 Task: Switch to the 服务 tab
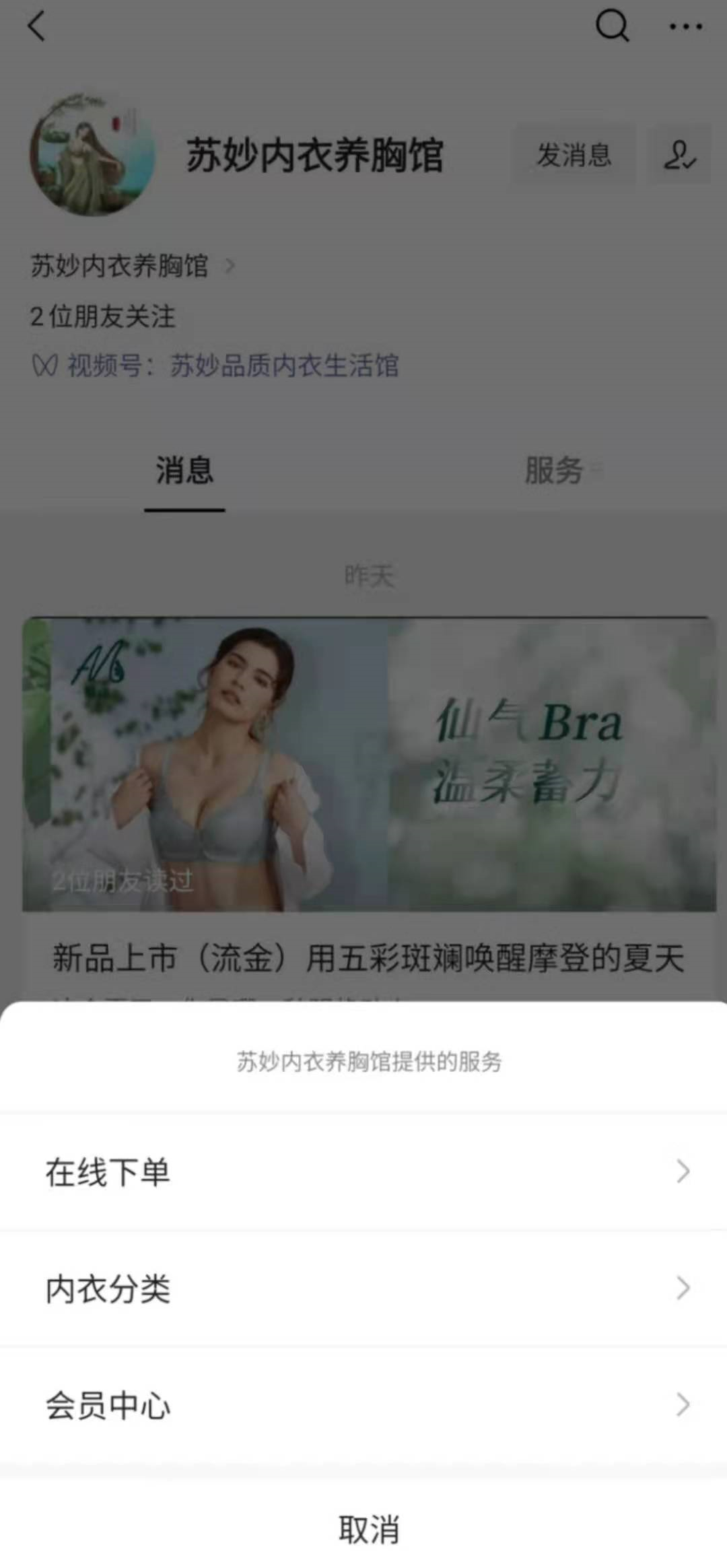[x=555, y=470]
